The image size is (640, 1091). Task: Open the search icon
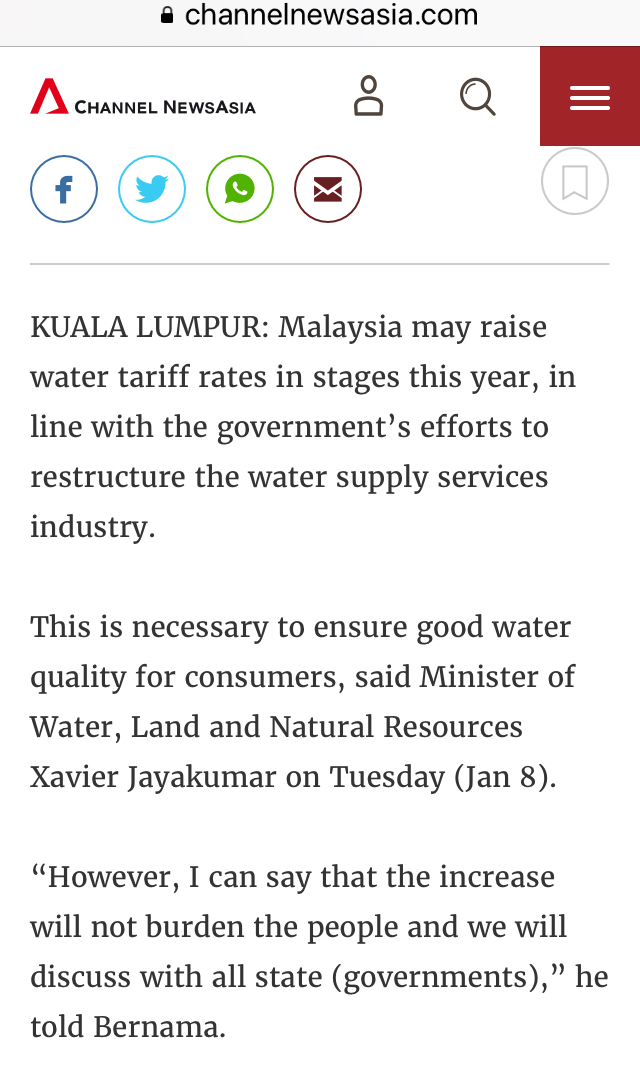pos(477,97)
